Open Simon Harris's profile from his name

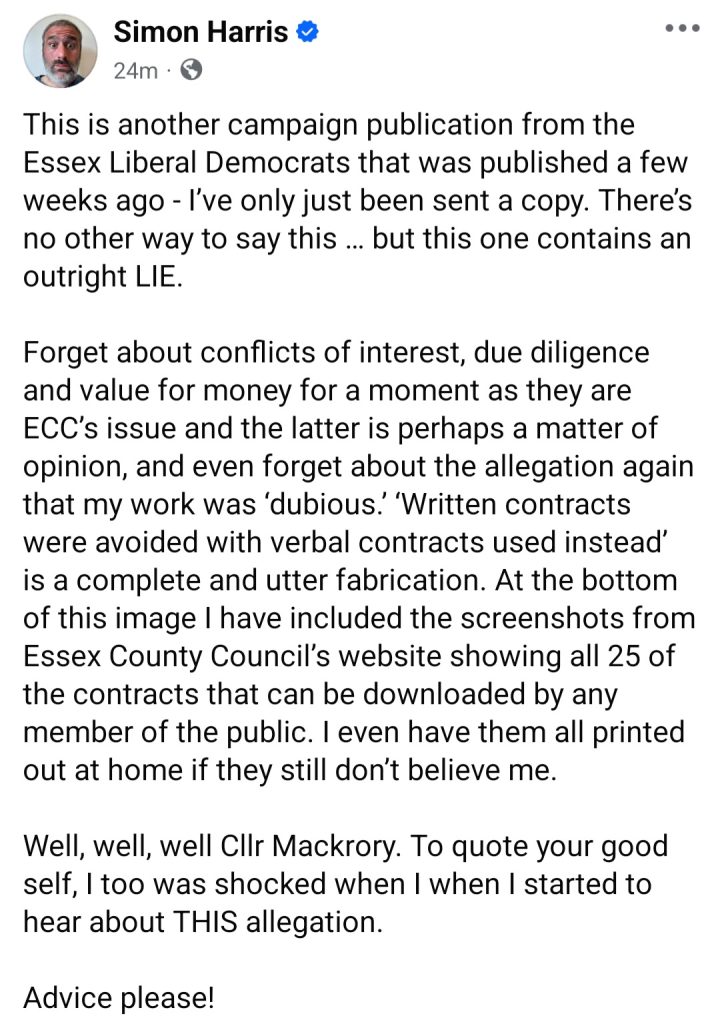[x=200, y=32]
